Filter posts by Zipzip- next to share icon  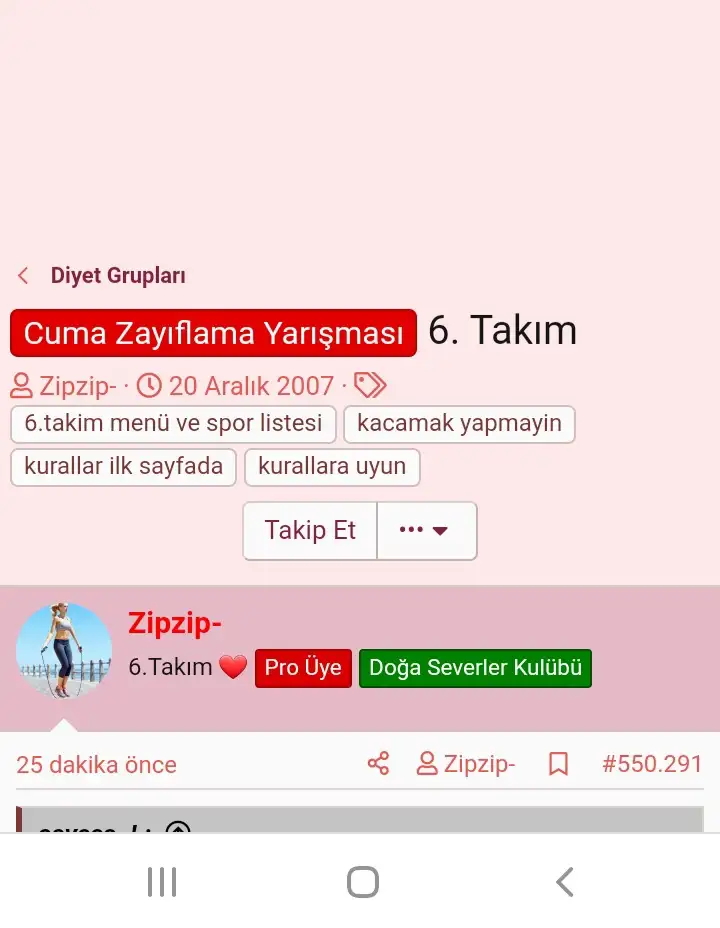[466, 765]
